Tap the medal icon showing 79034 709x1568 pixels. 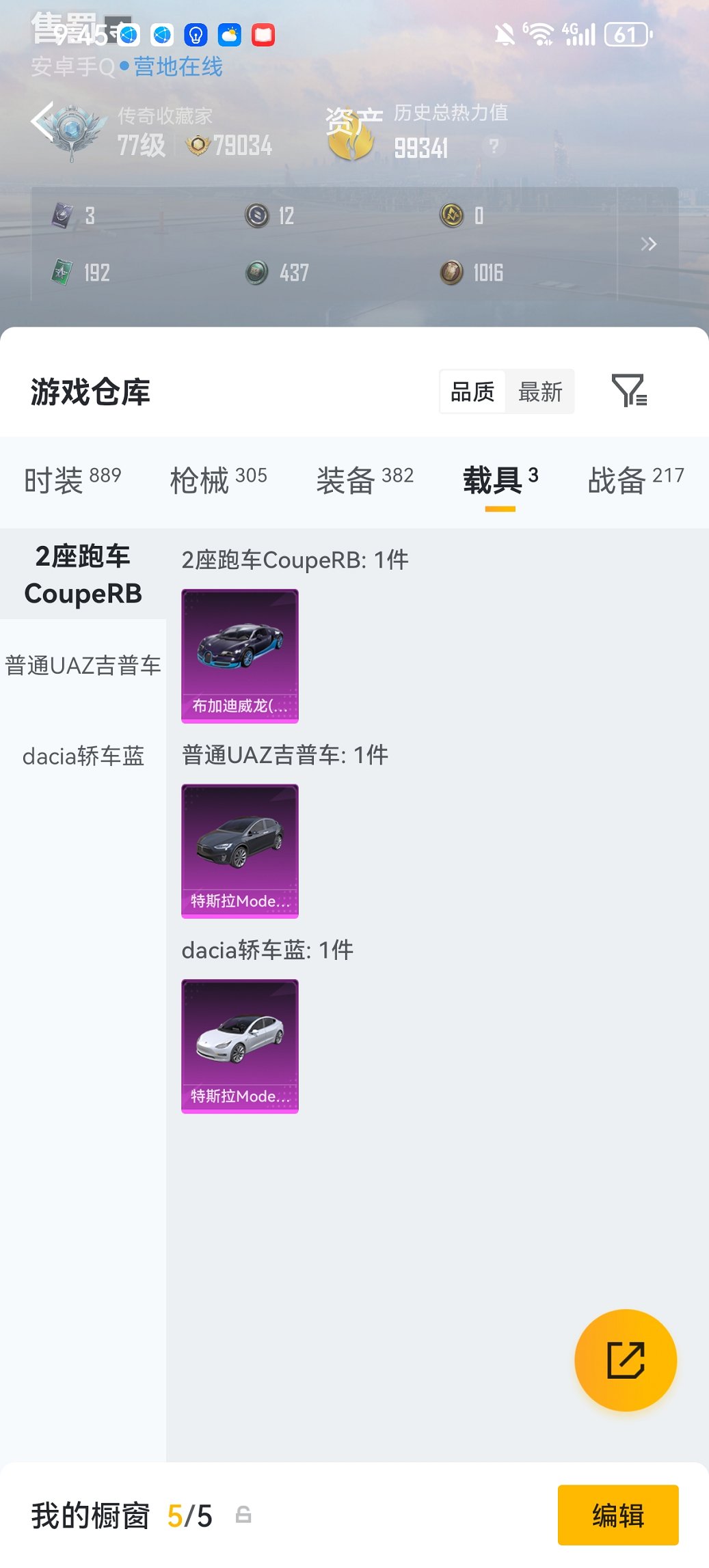click(x=197, y=146)
